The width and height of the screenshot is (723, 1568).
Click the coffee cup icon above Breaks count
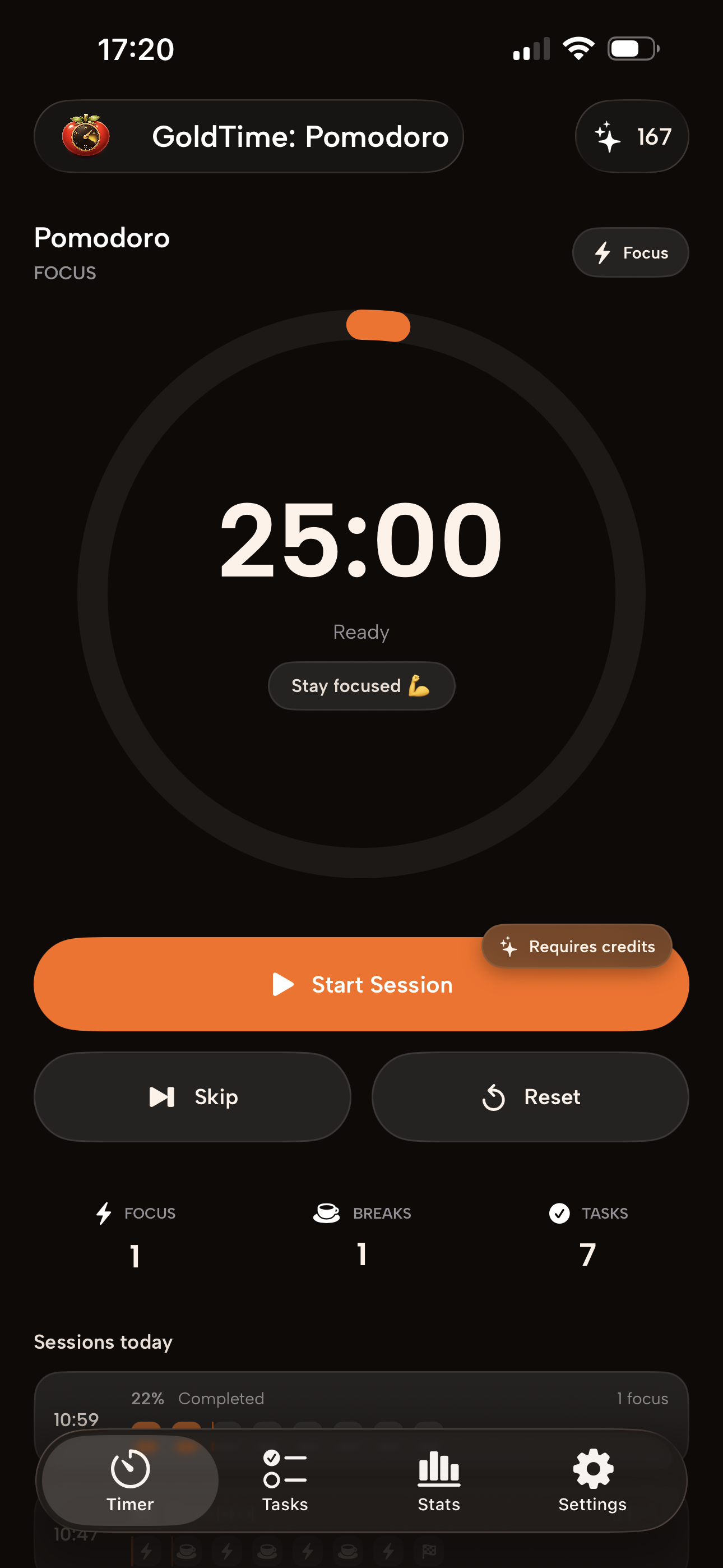[x=327, y=1212]
